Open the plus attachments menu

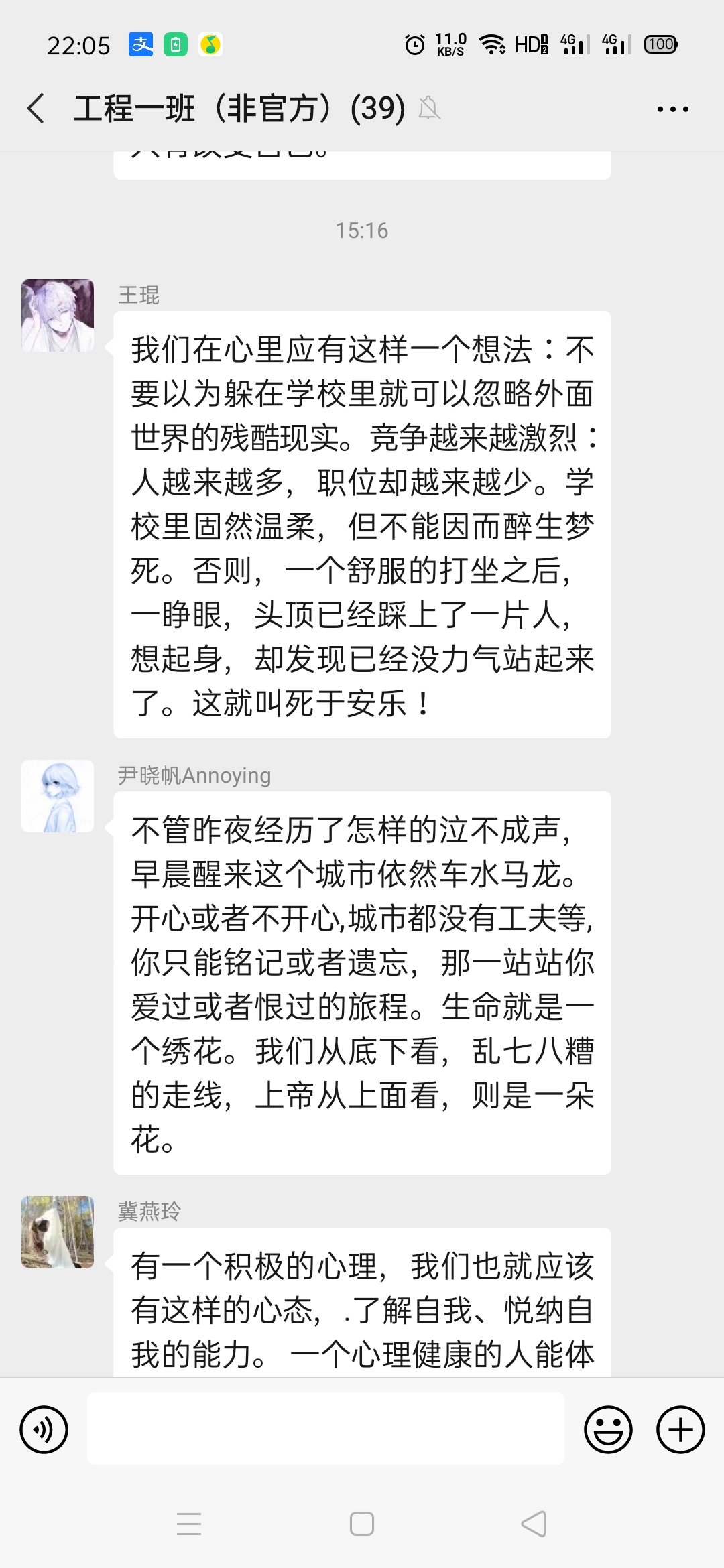(680, 1429)
